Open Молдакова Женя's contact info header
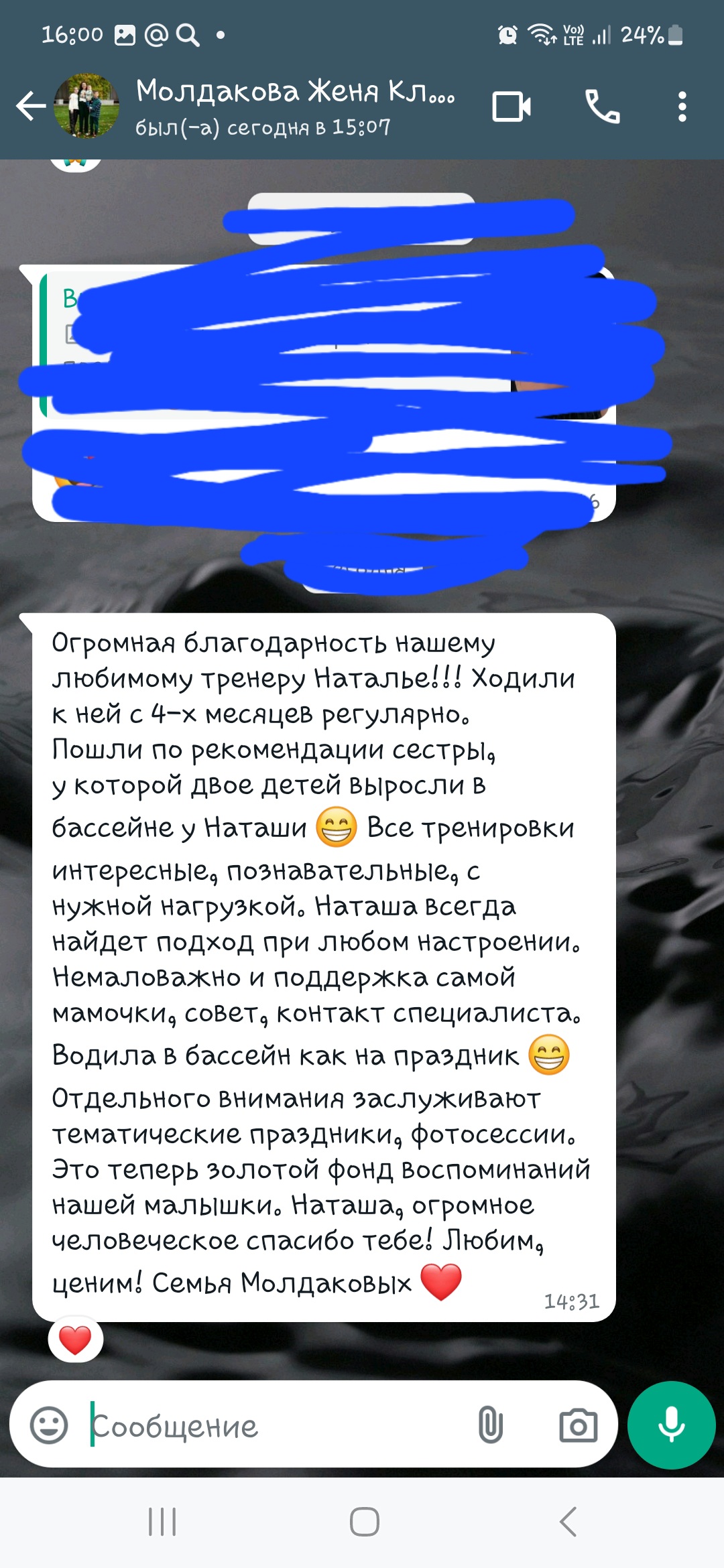This screenshot has height=1568, width=724. click(295, 107)
